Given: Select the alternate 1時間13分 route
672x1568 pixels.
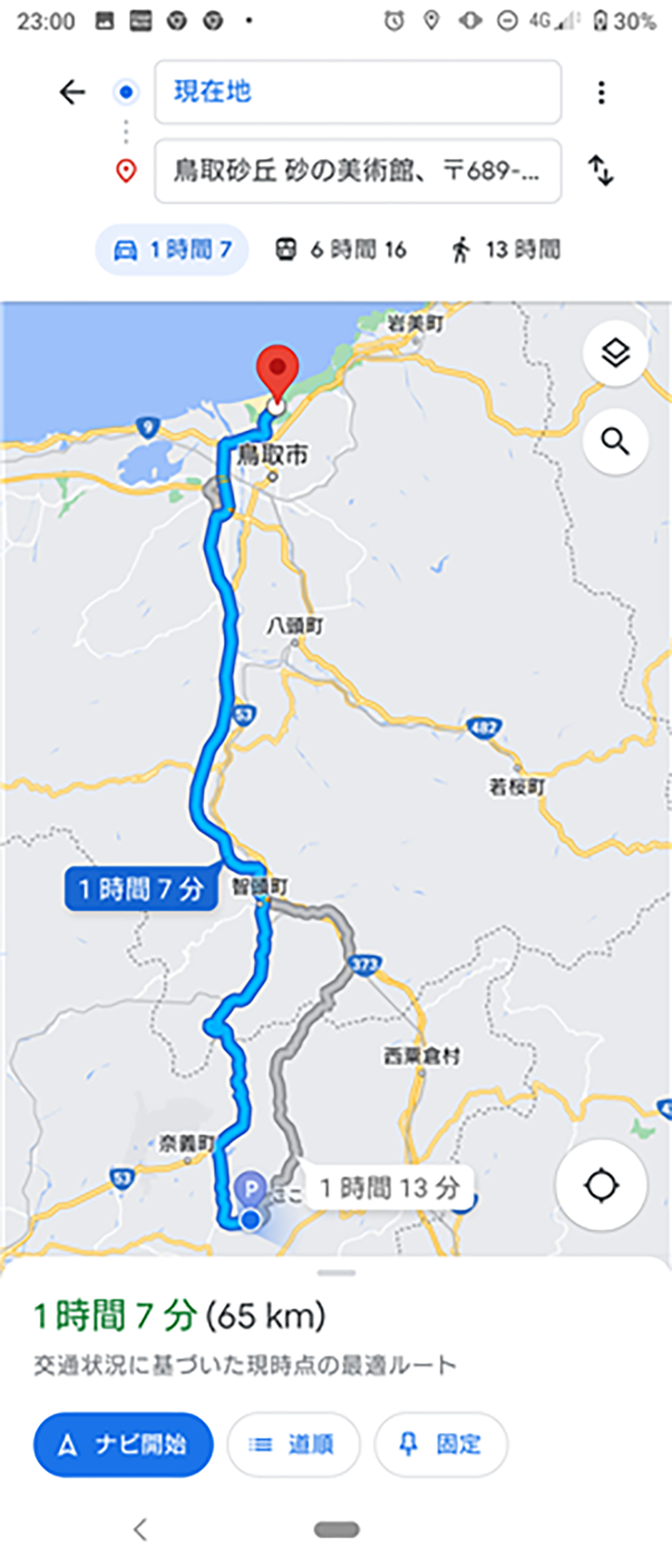Looking at the screenshot, I should [x=389, y=1189].
